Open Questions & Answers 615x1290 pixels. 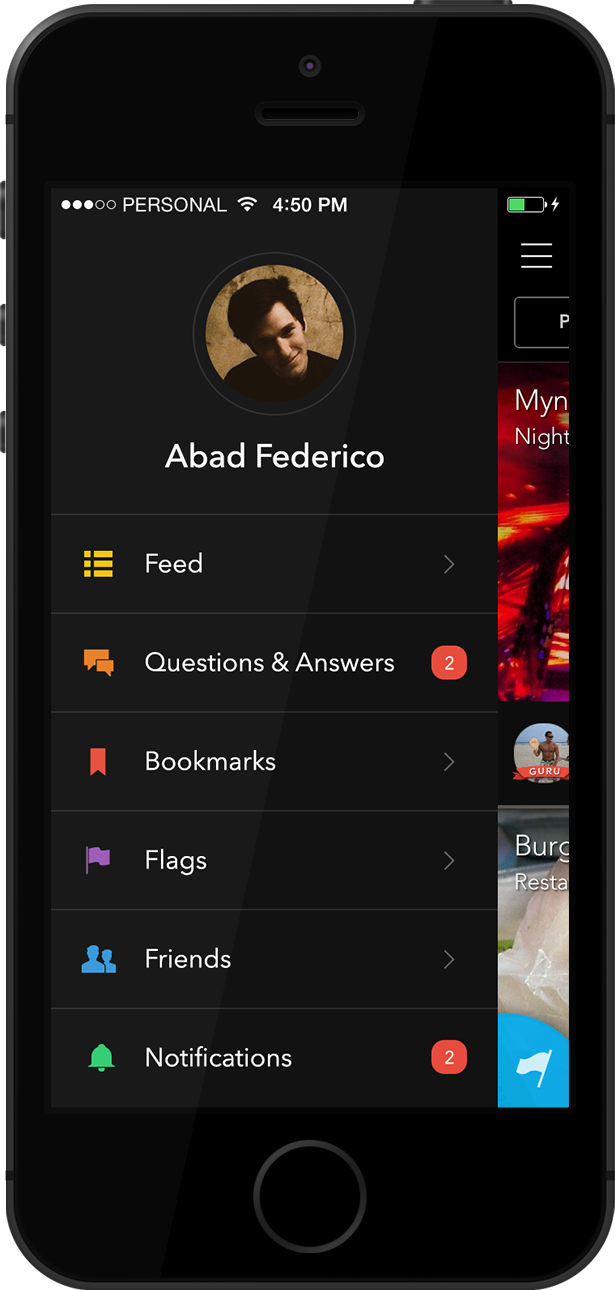tap(274, 663)
